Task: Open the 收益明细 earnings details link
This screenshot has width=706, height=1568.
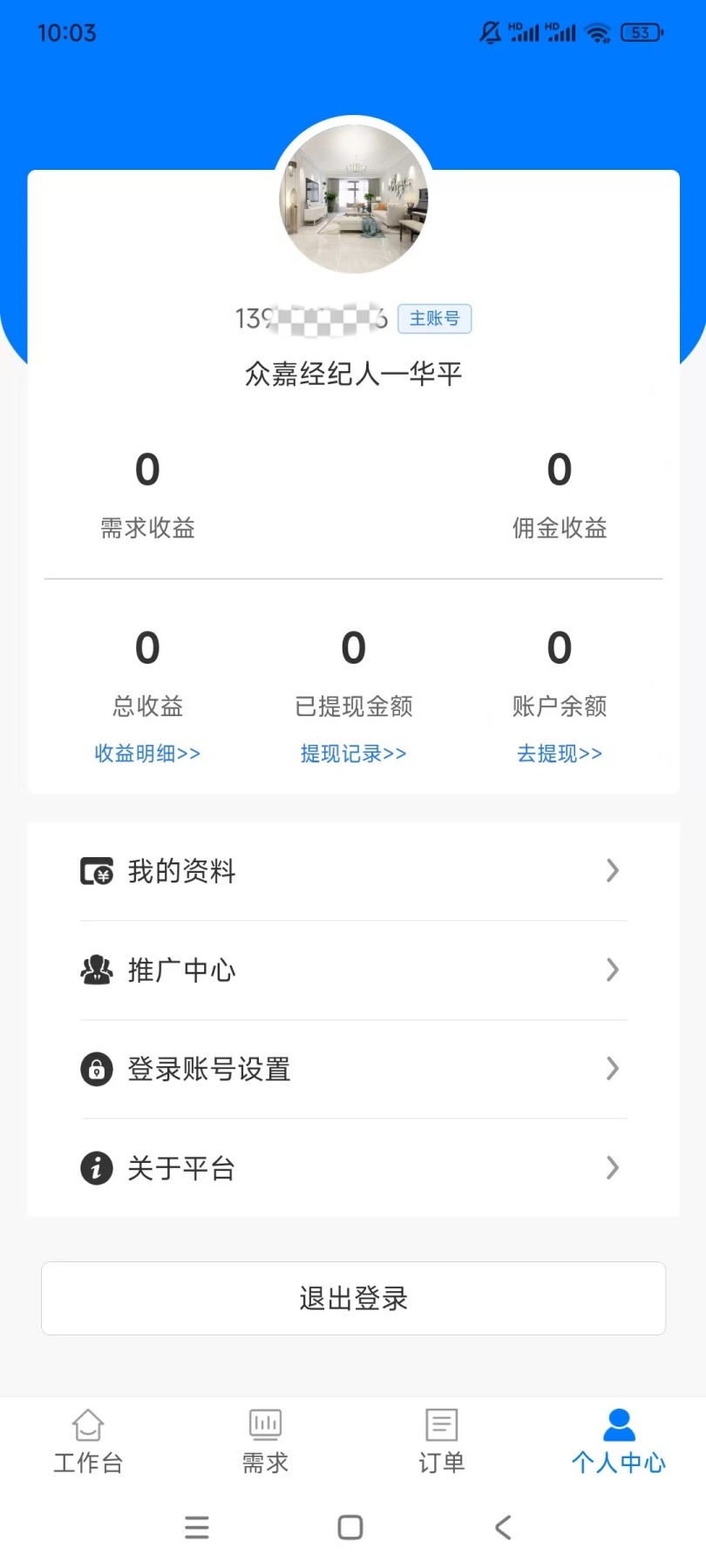Action: (147, 754)
